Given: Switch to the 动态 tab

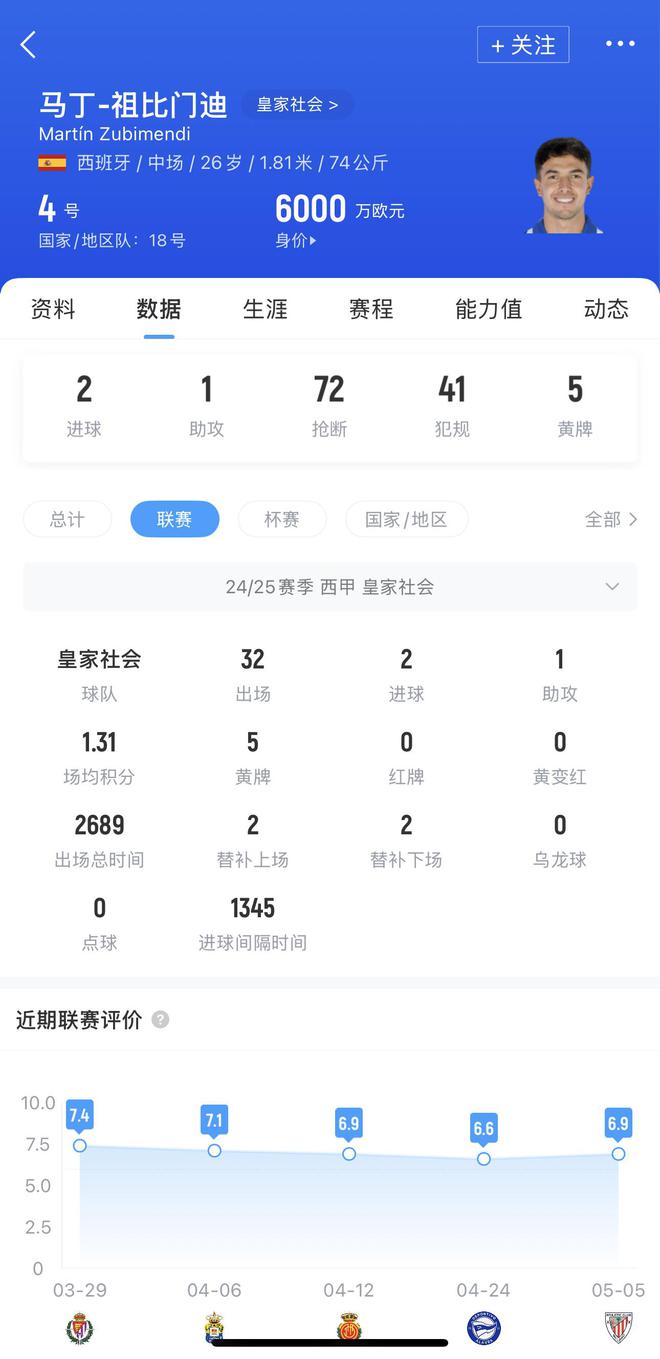Looking at the screenshot, I should (x=606, y=309).
